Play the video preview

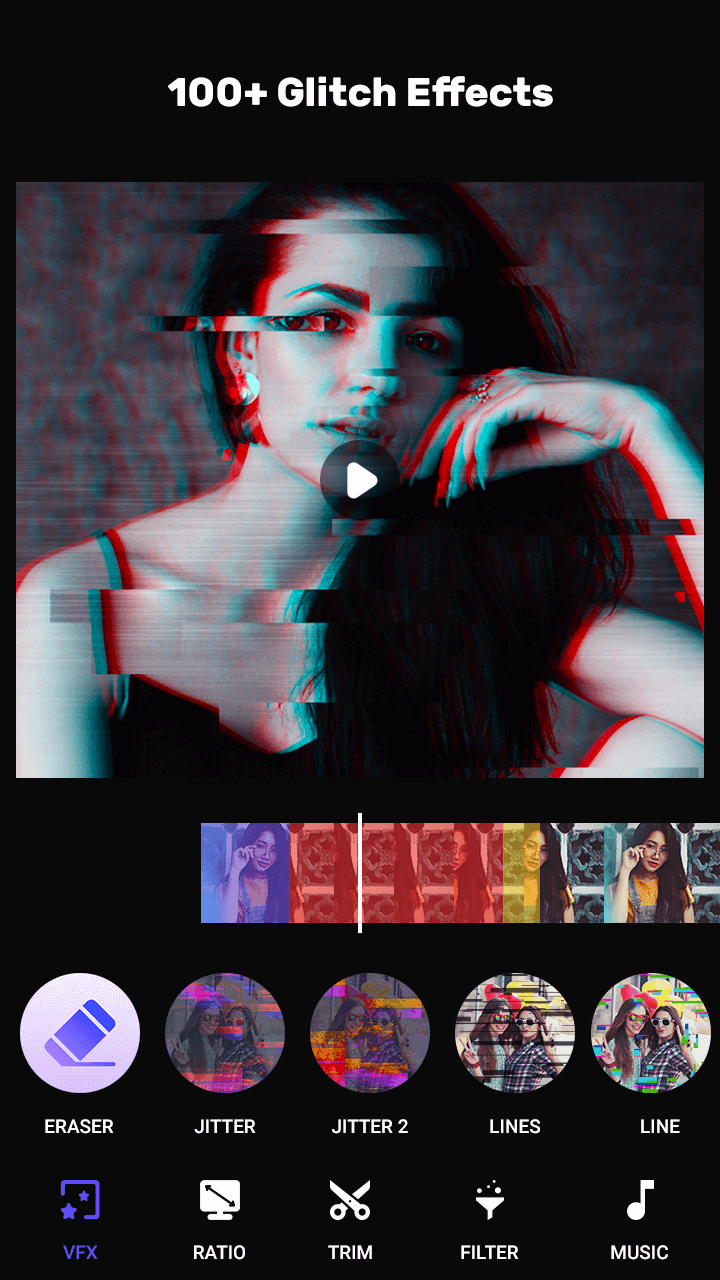360,480
